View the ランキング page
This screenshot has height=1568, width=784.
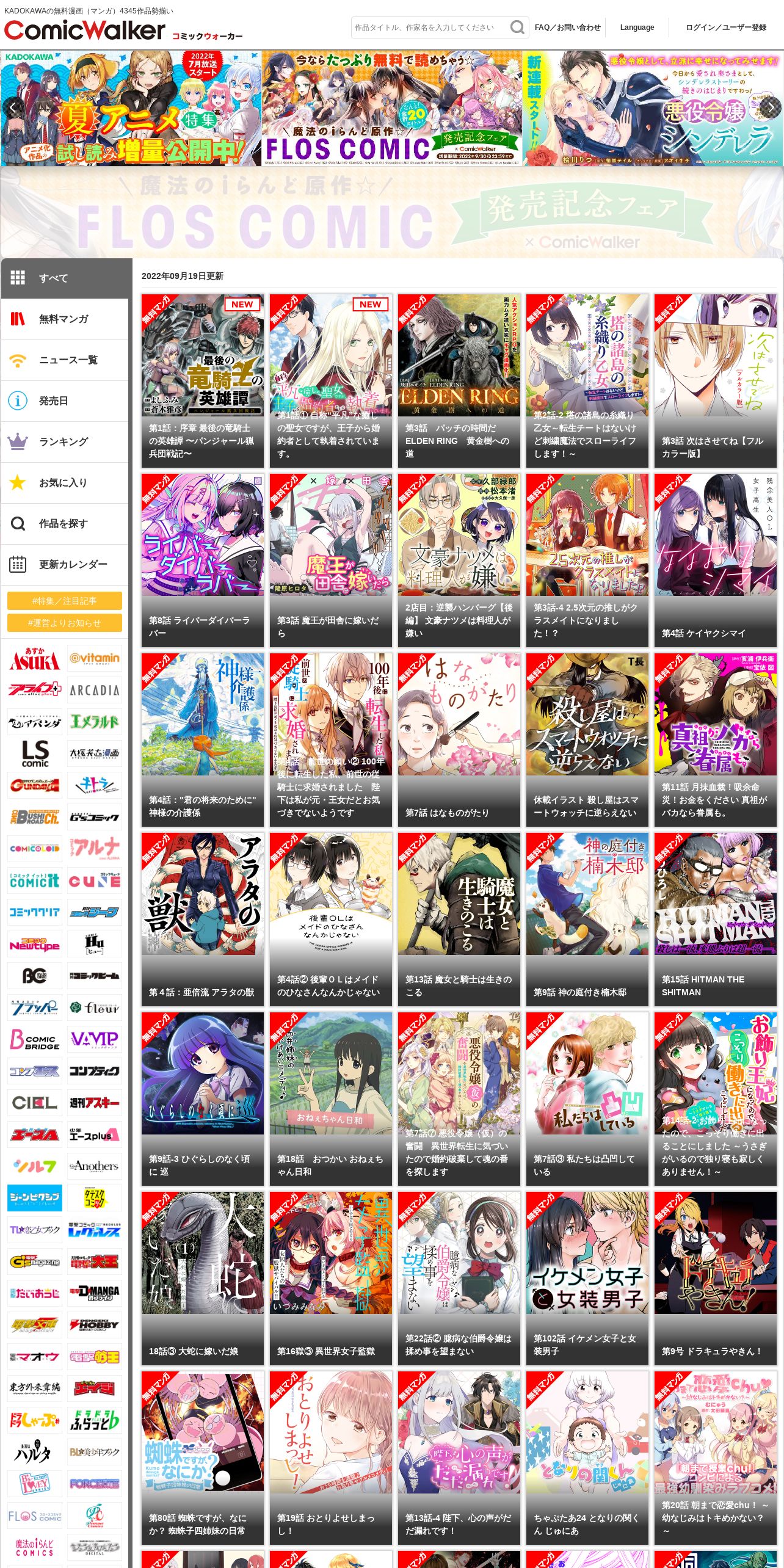(x=65, y=441)
